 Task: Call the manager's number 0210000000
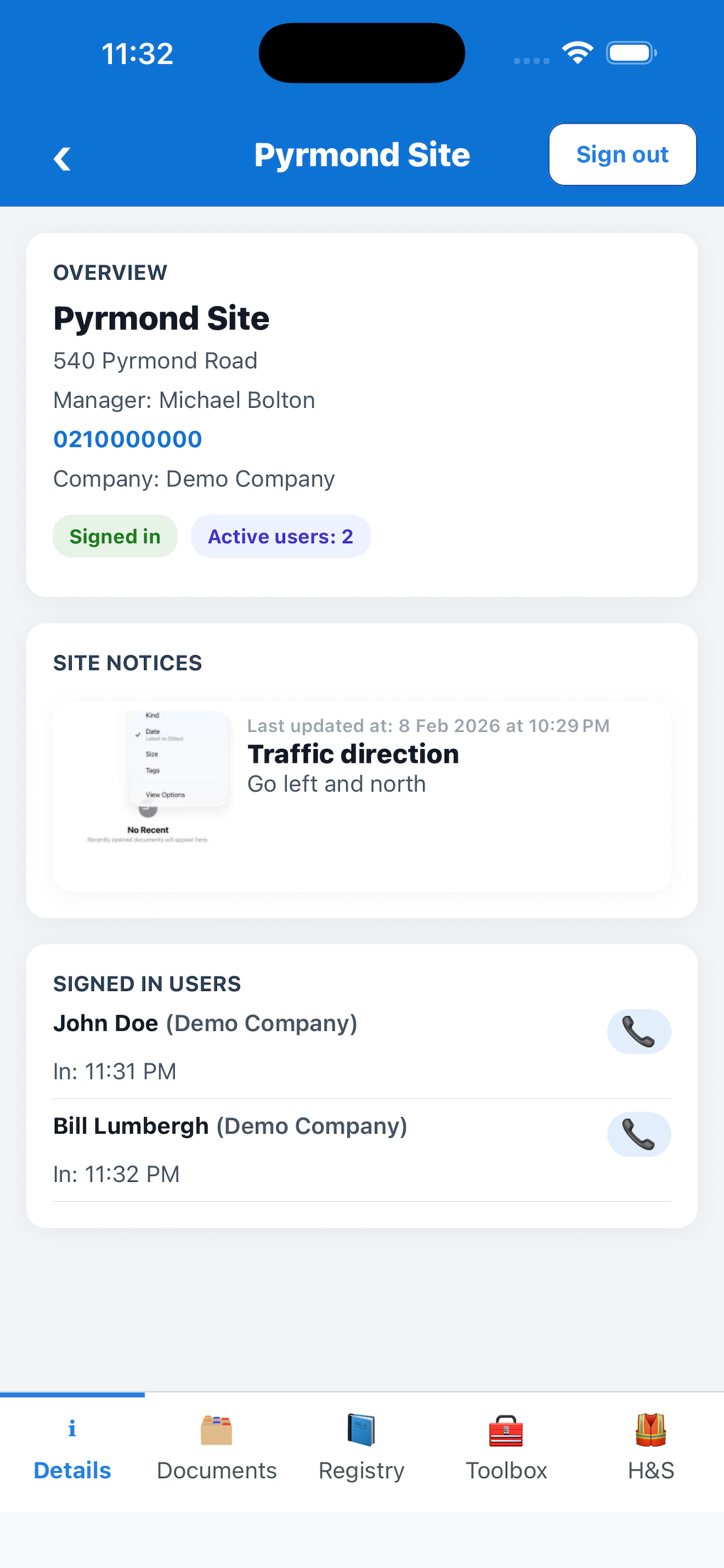click(x=128, y=439)
